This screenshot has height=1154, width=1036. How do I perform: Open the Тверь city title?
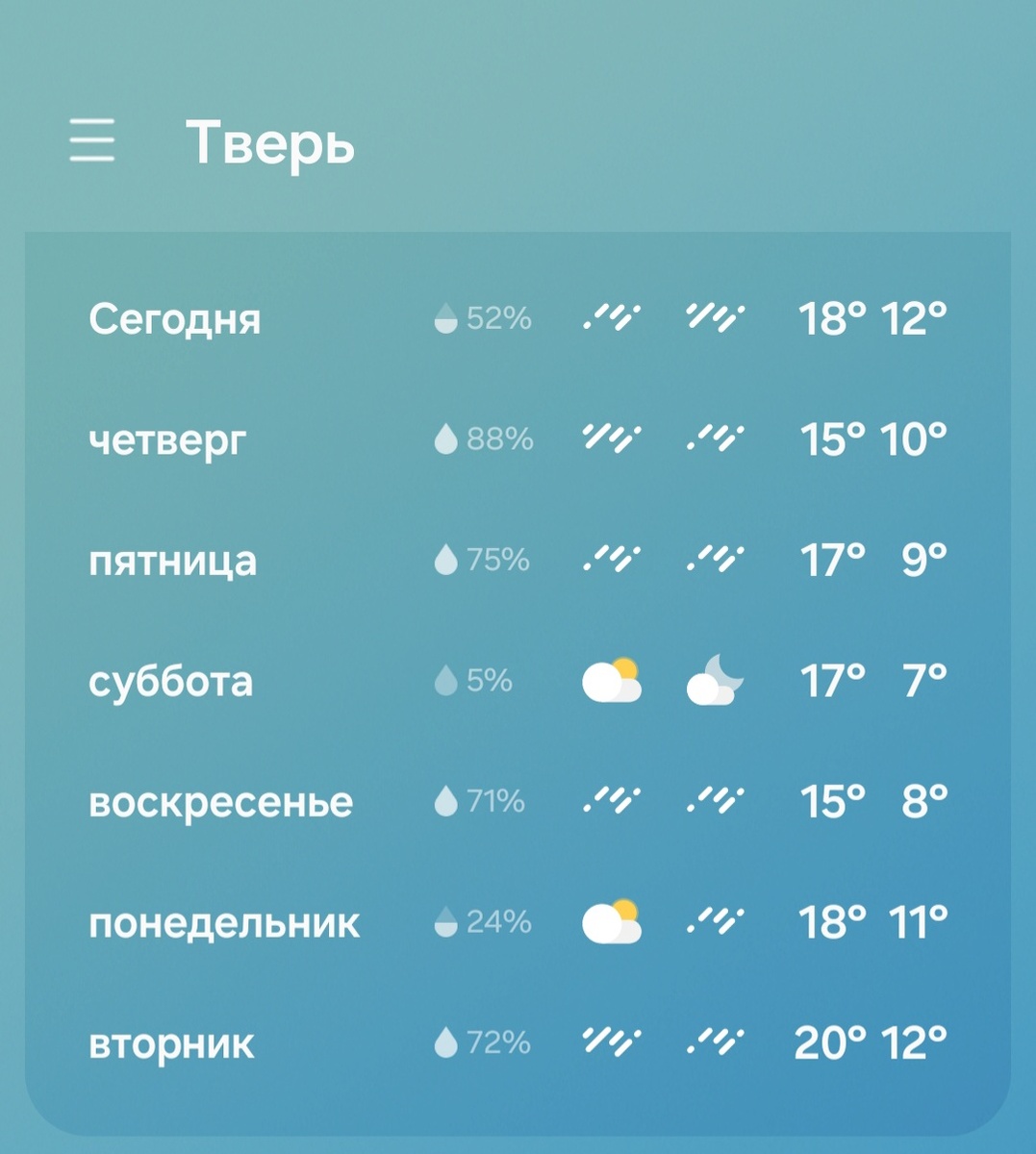point(270,144)
